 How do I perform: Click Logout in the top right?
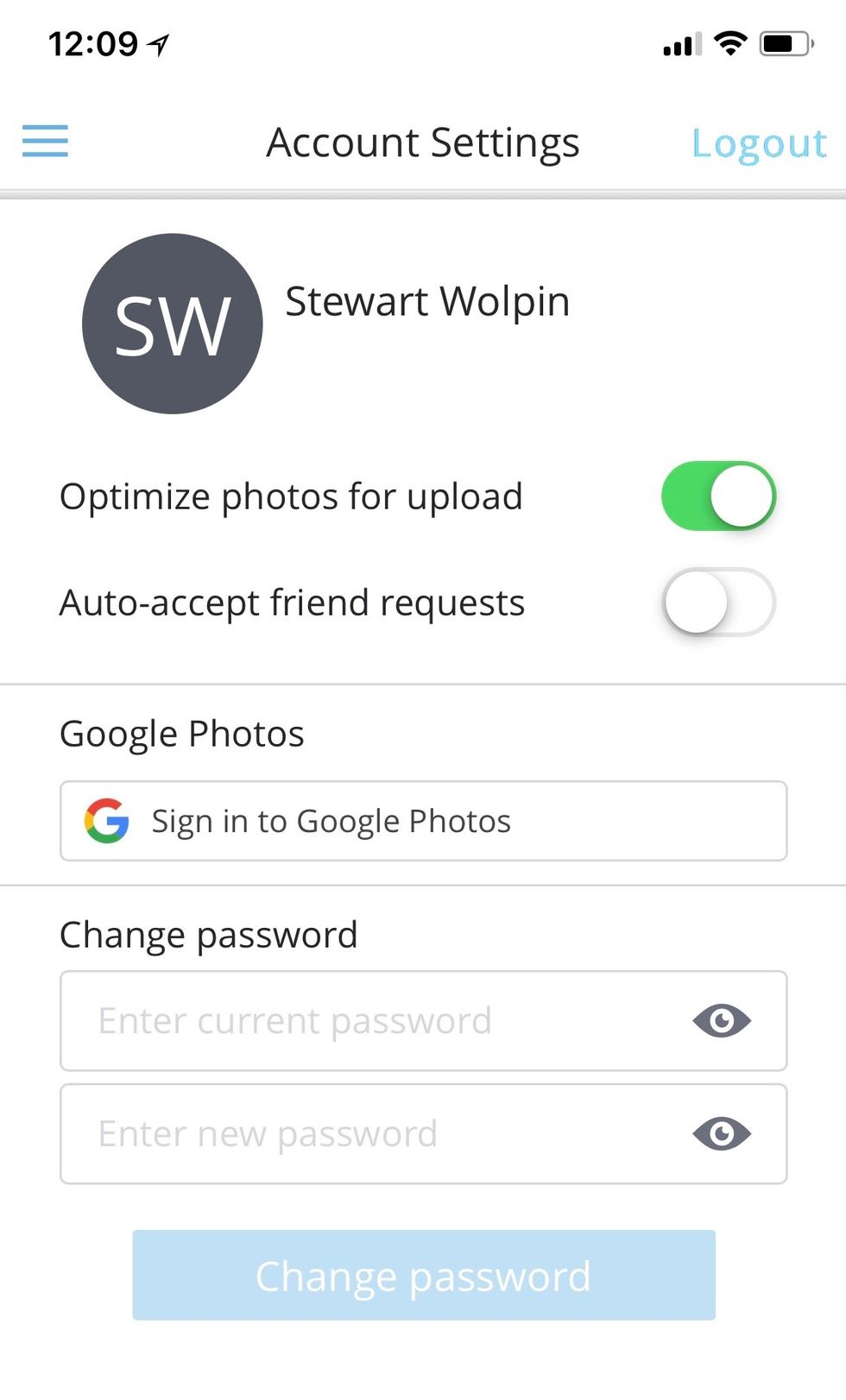758,142
